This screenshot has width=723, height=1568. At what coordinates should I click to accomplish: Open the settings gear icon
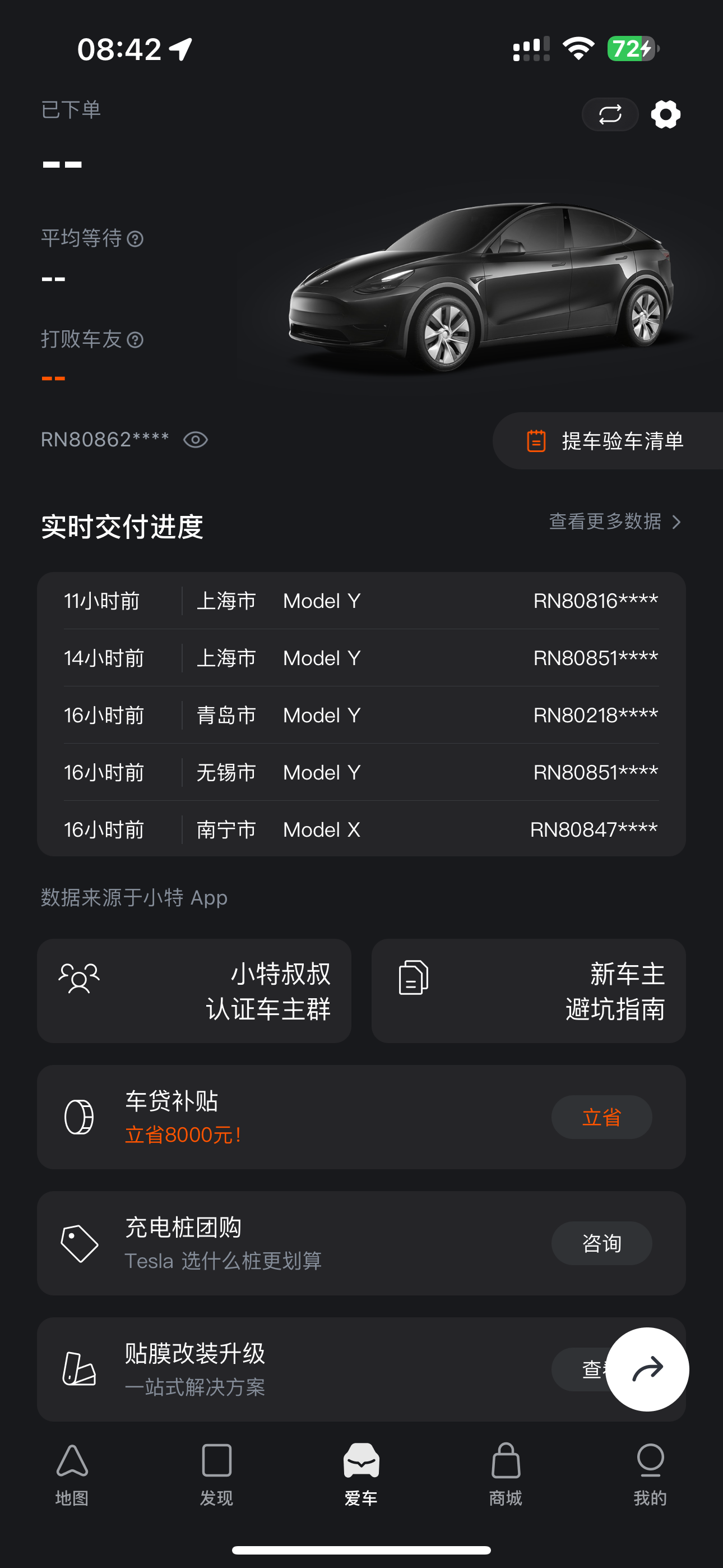[665, 114]
